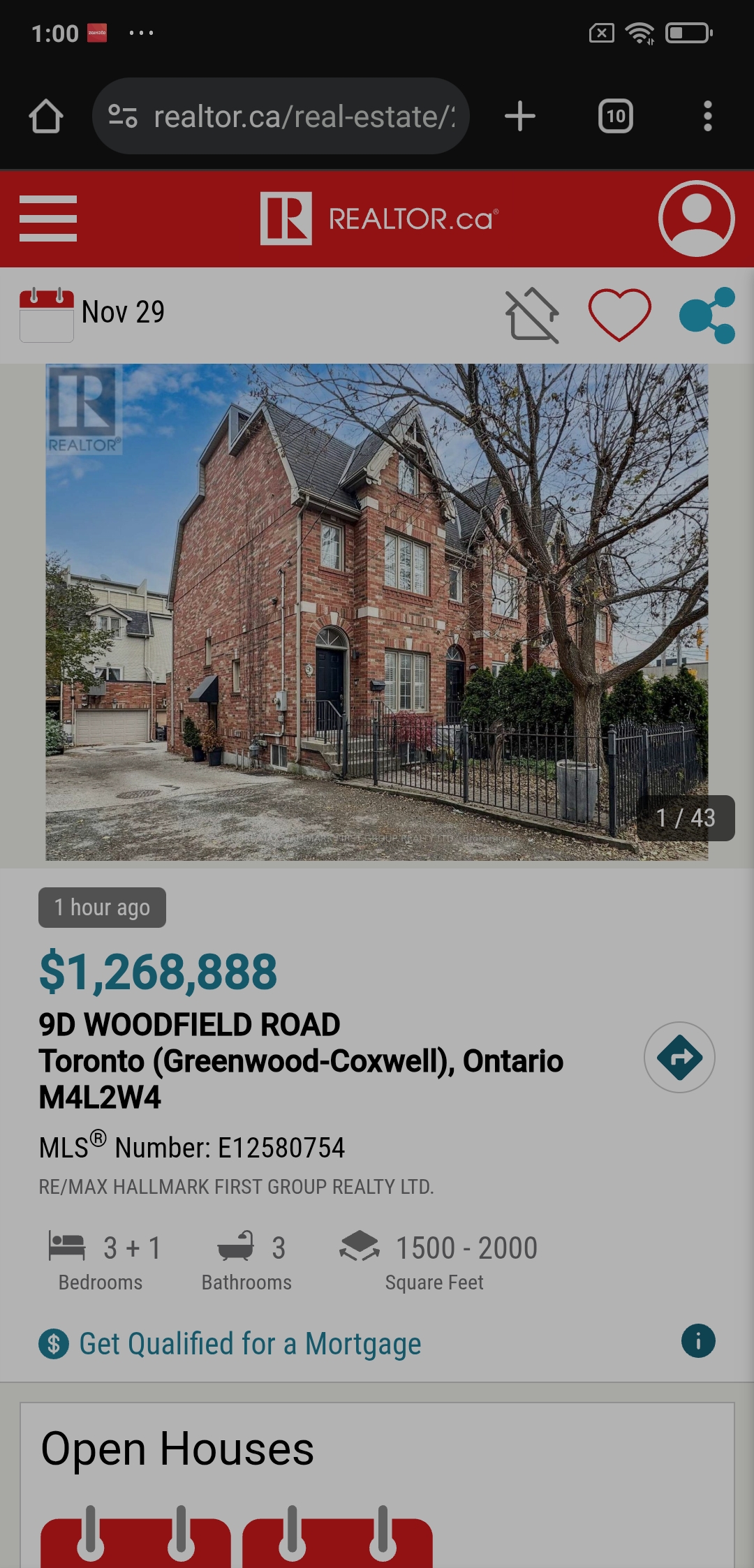Screen dimensions: 754x1568
Task: Share the listing using the share icon
Action: click(707, 316)
